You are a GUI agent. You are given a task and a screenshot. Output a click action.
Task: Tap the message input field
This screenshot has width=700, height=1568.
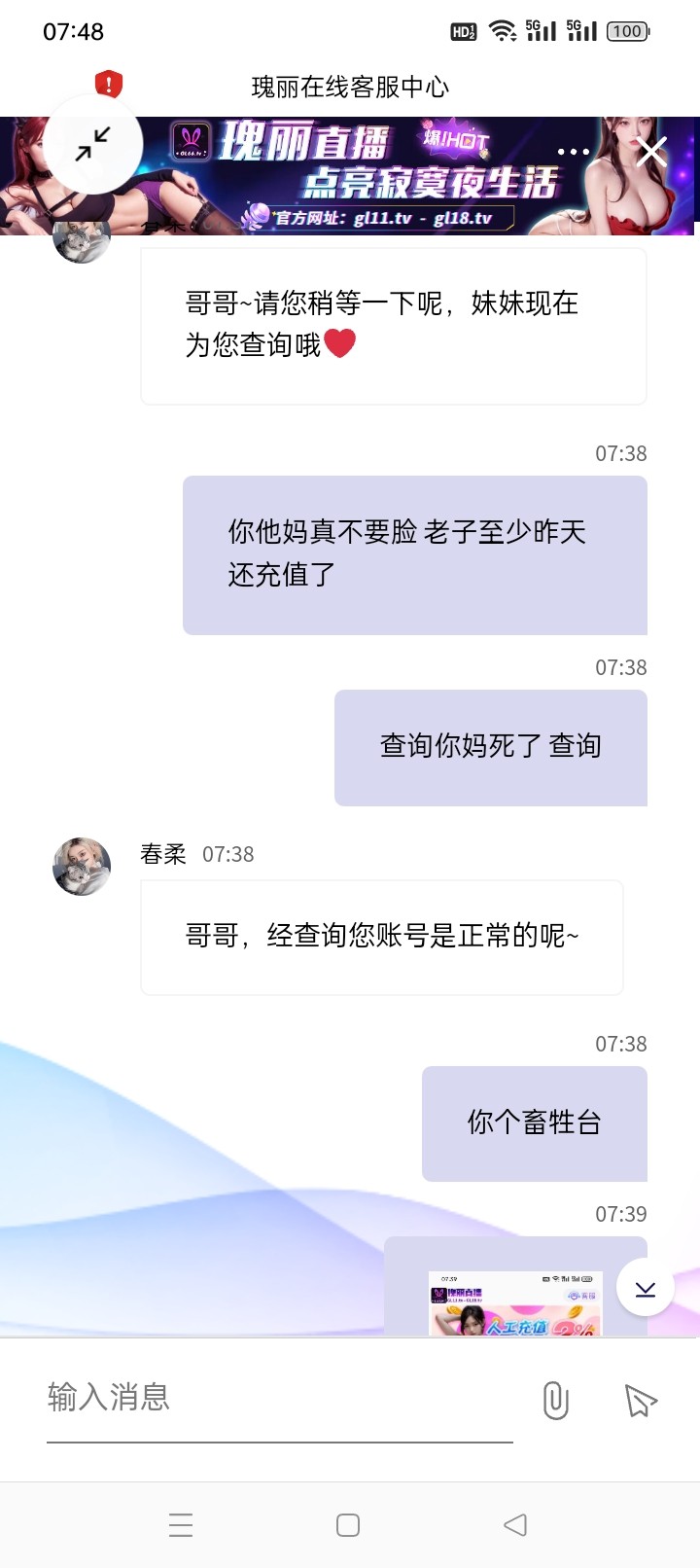(279, 1398)
